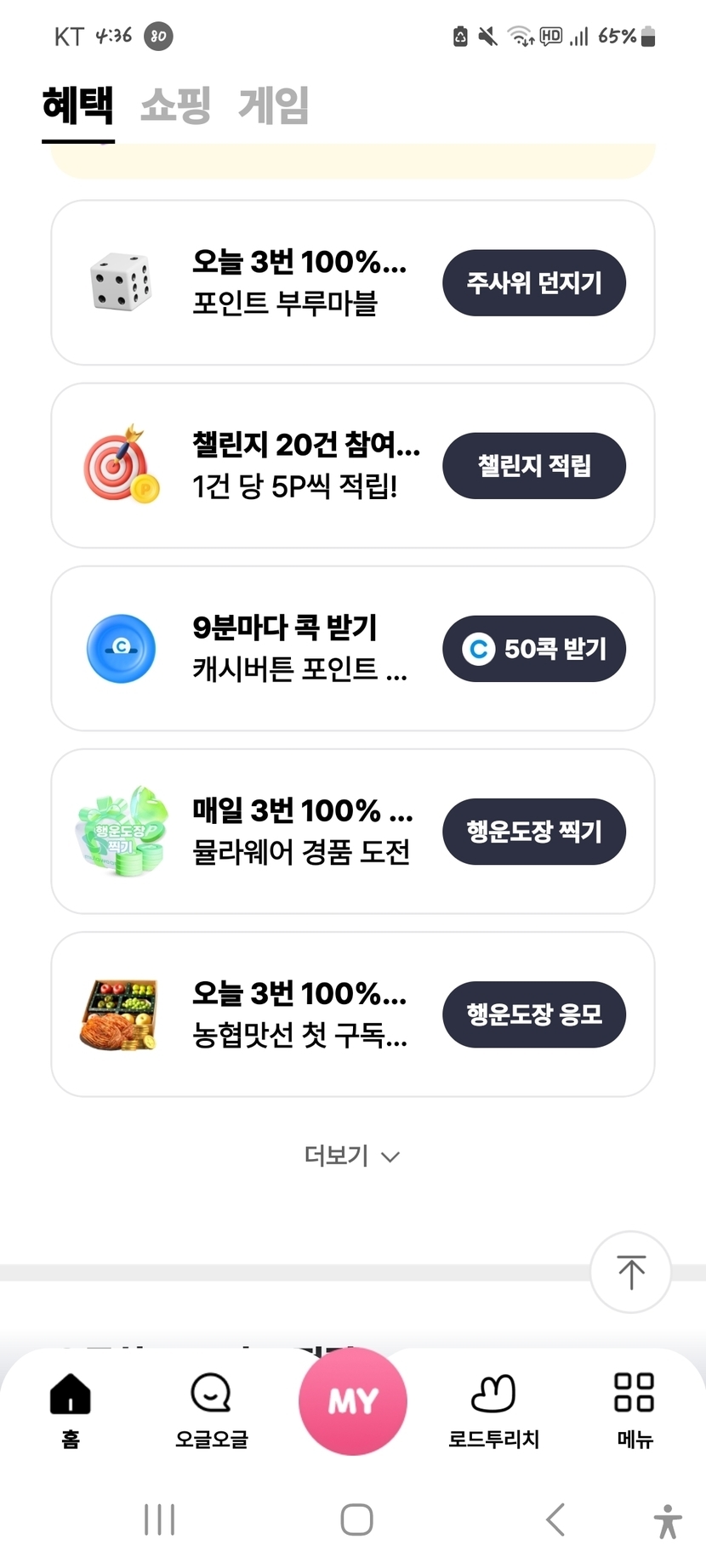This screenshot has width=706, height=1568.
Task: Expand the list with 더보기
Action: pos(351,1156)
